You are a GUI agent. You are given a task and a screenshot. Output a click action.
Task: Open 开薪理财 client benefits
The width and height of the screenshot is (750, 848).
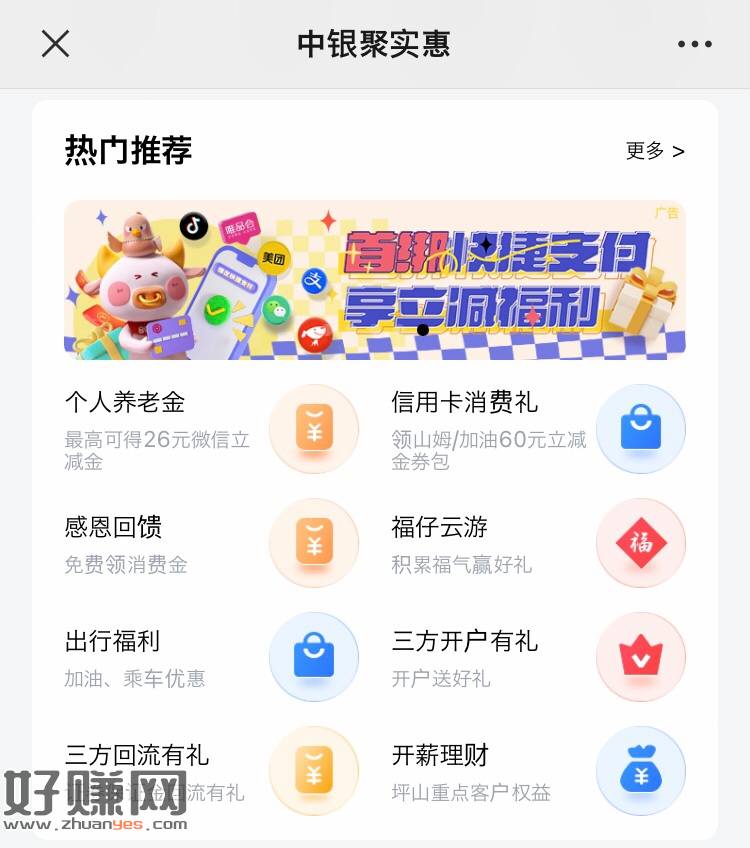point(537,770)
